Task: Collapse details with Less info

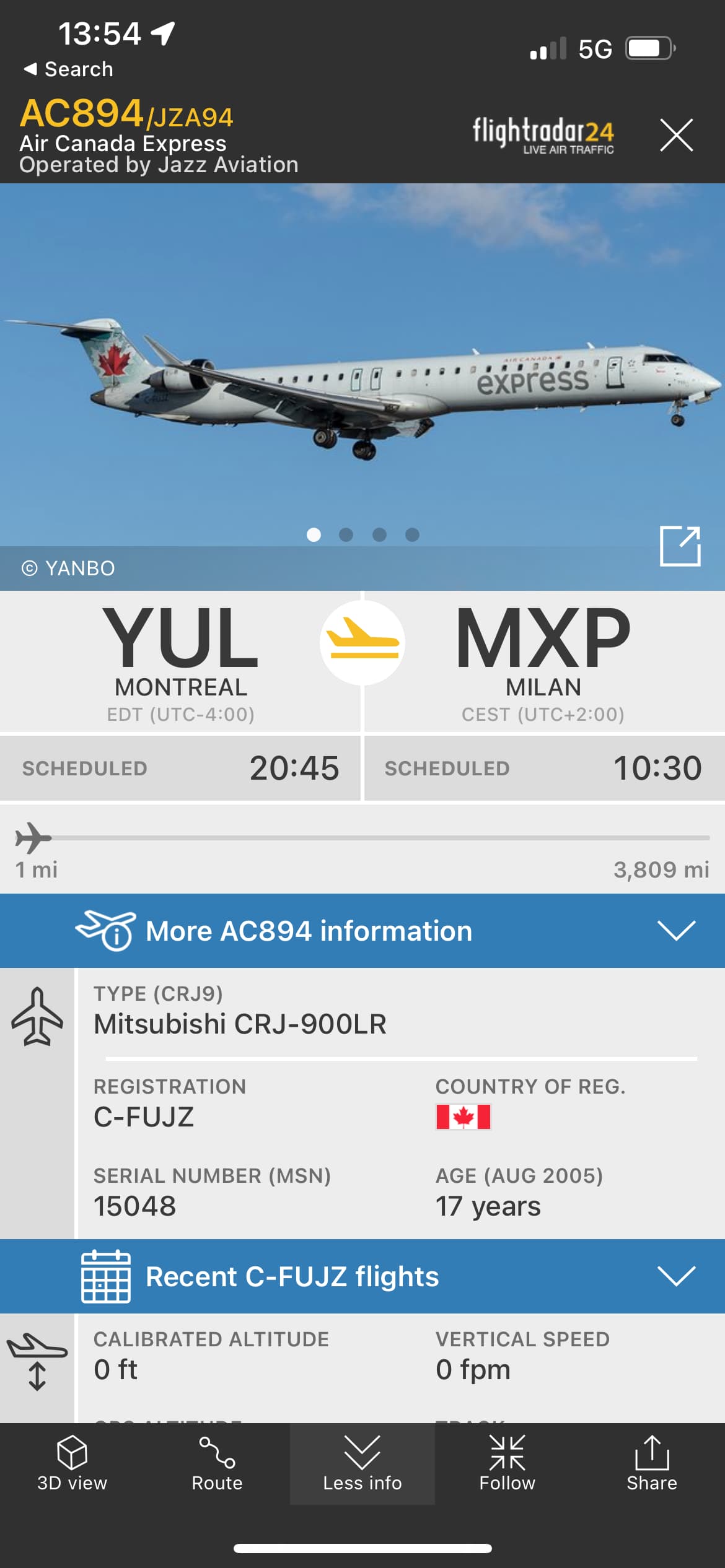Action: (x=362, y=1464)
